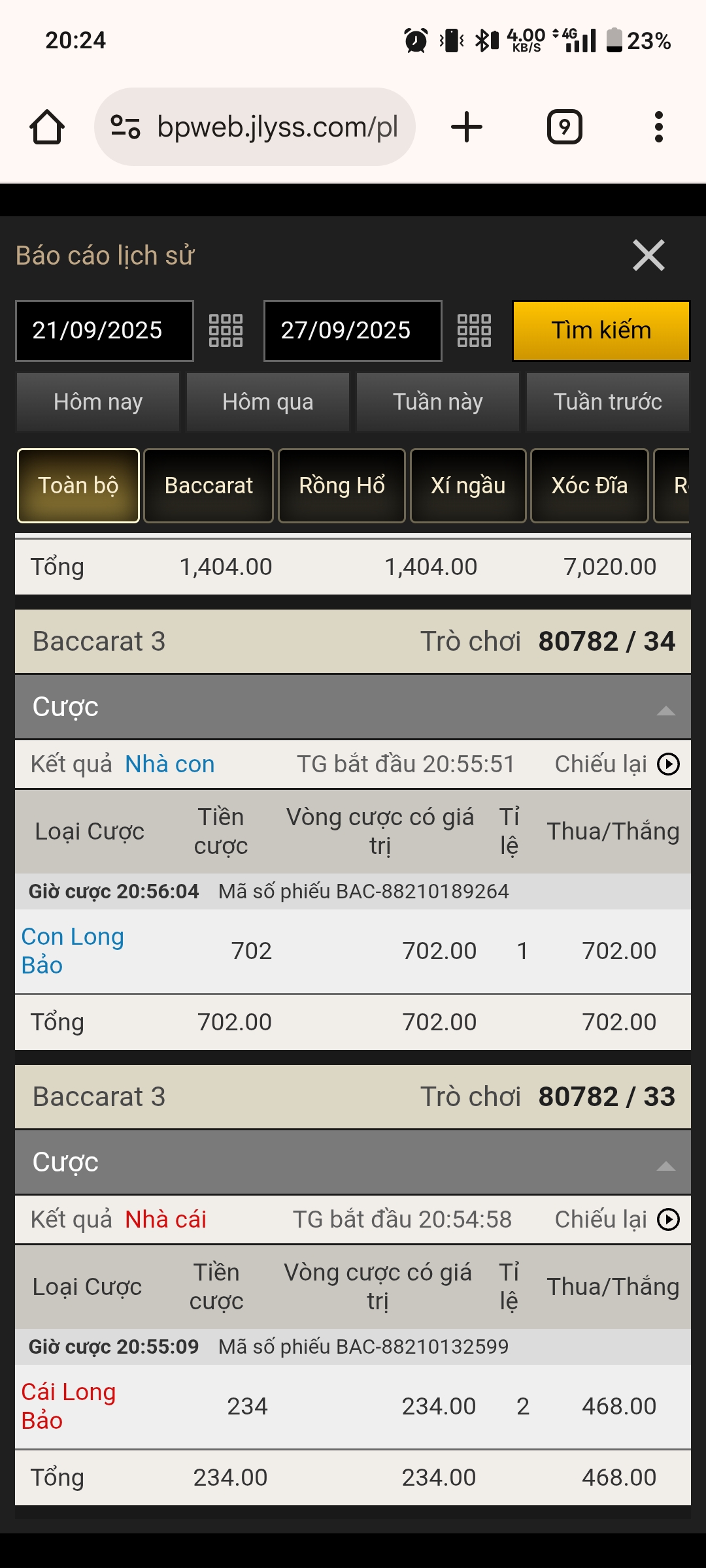Open the calendar picker beside the end date
This screenshot has width=706, height=1568.
click(474, 331)
